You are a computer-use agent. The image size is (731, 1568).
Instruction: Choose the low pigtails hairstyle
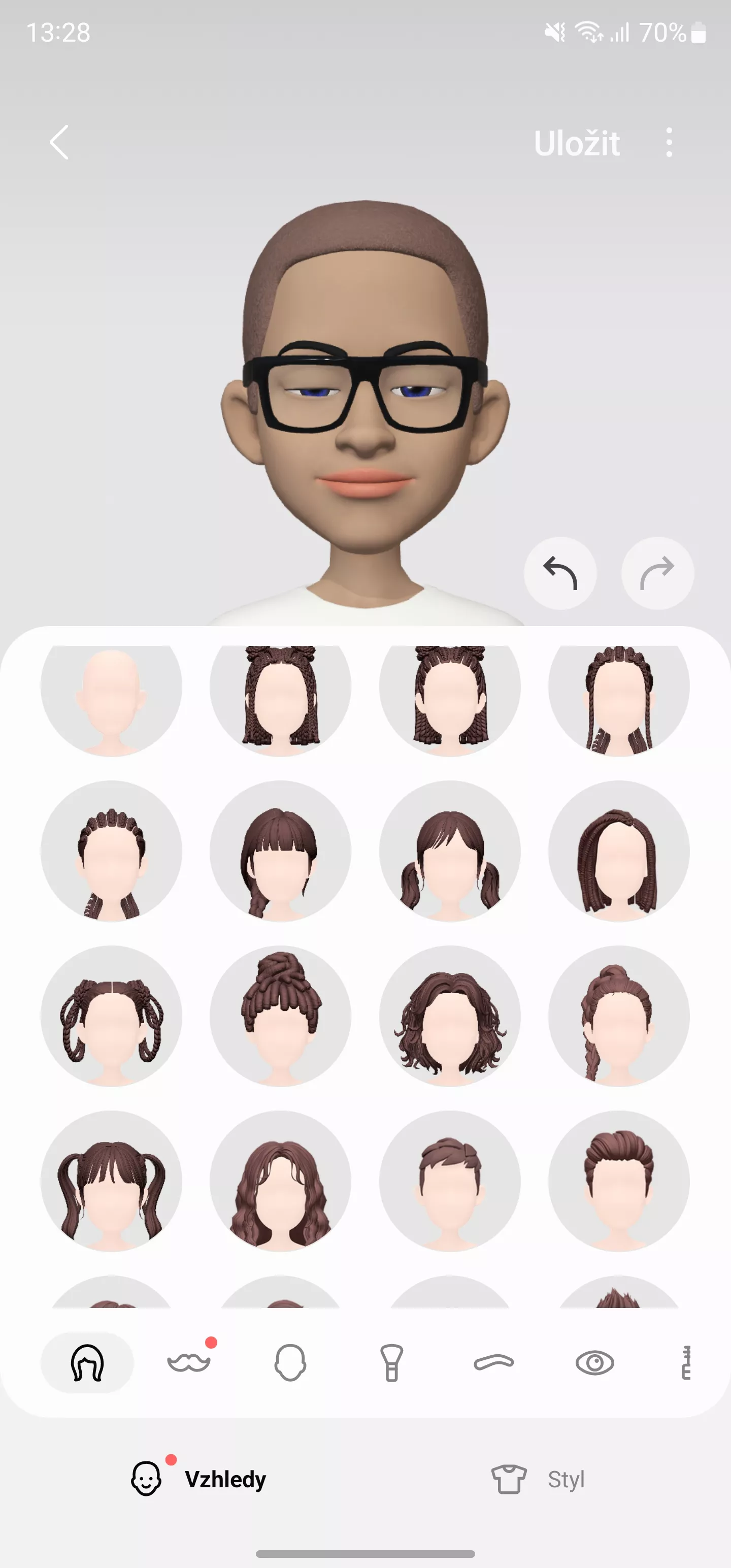coord(450,851)
